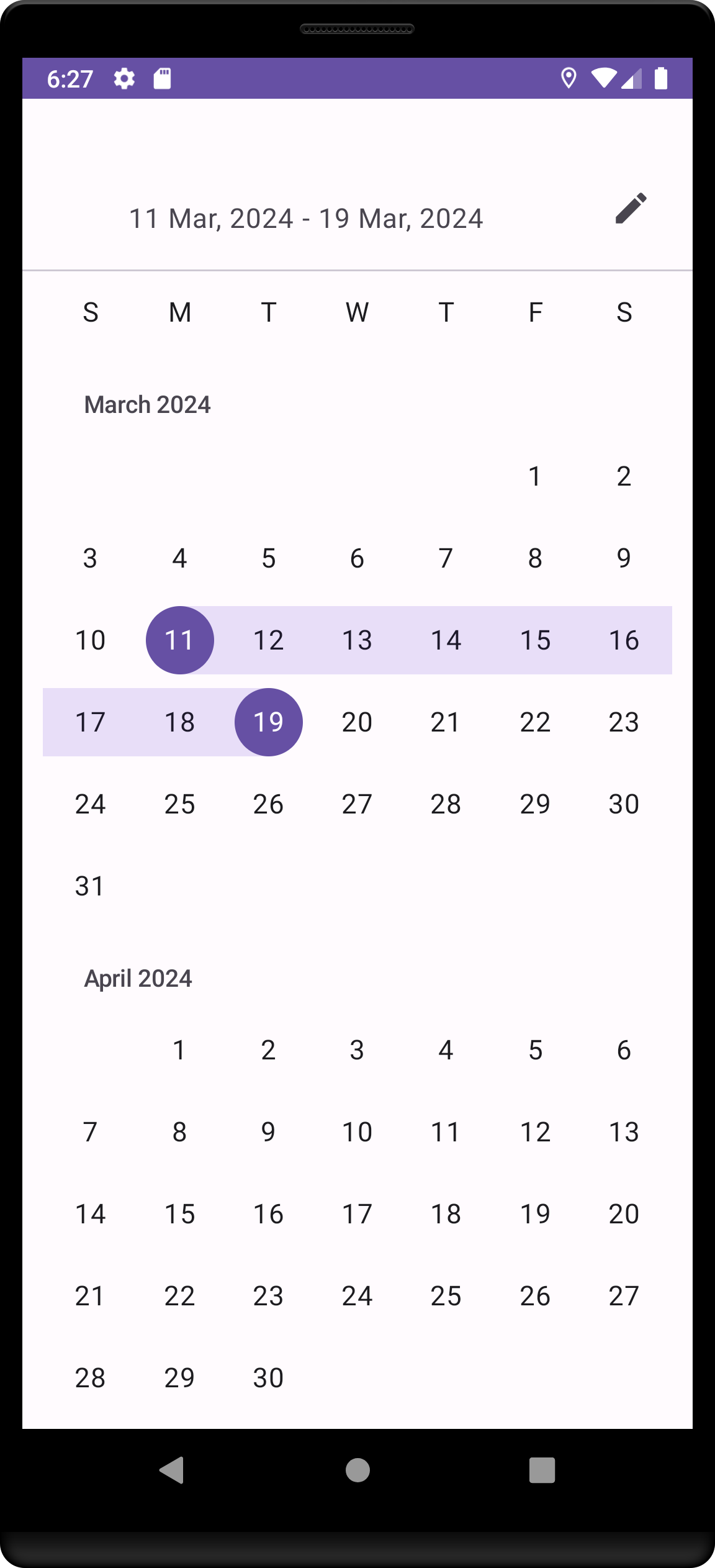Choose March 1 in the calendar
The width and height of the screenshot is (715, 1568).
[535, 476]
